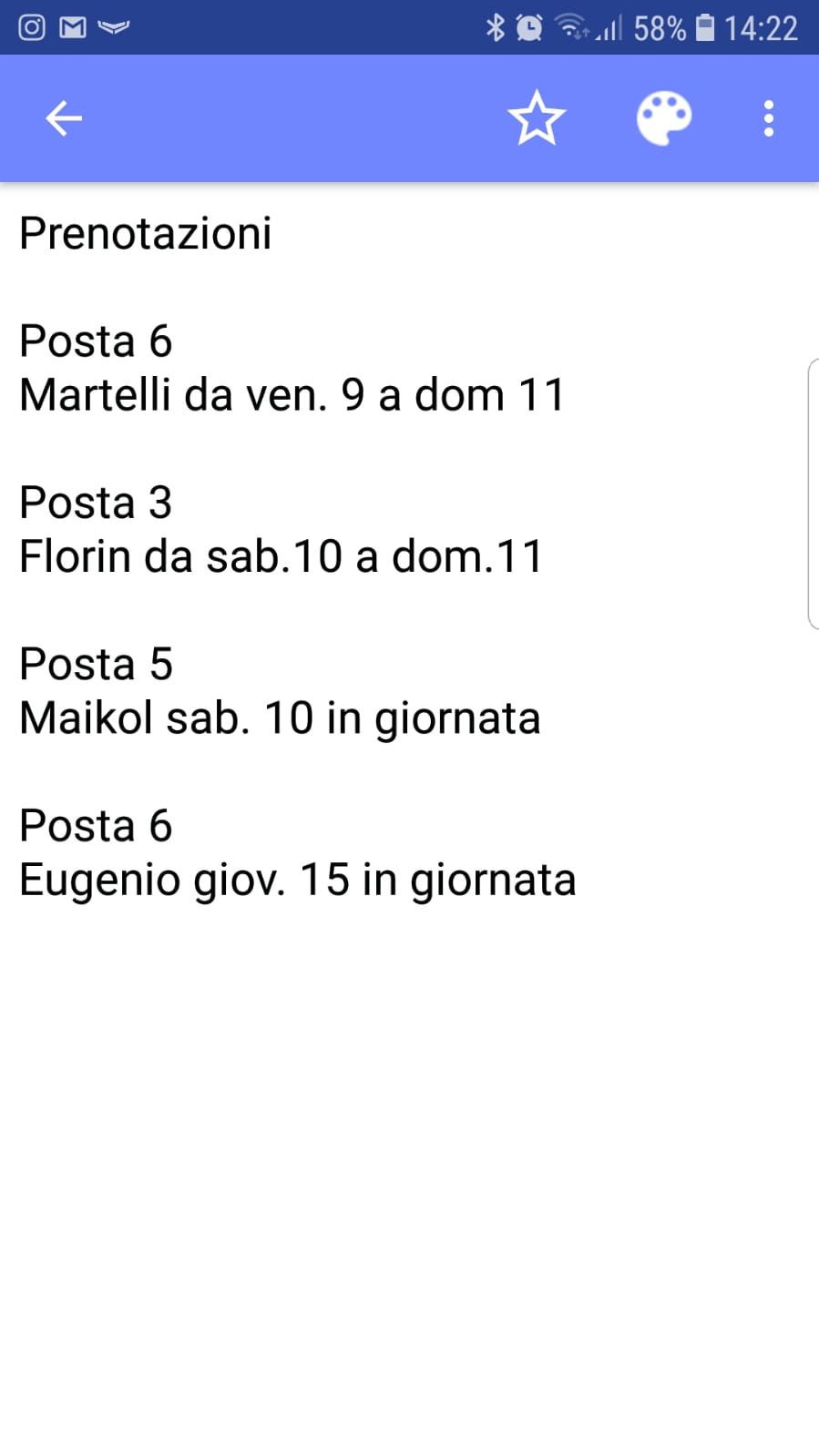
Task: Open the three-dot overflow menu
Action: pos(769,118)
